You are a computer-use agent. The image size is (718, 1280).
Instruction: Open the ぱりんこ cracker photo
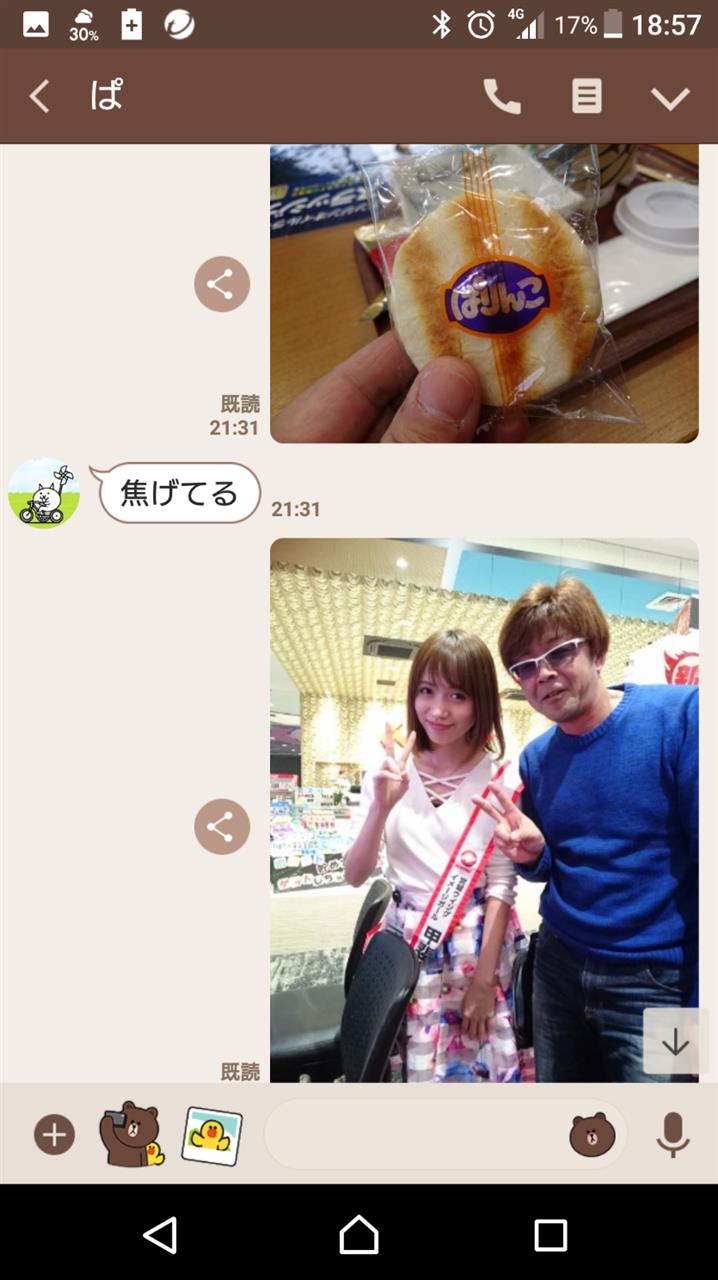pos(484,294)
